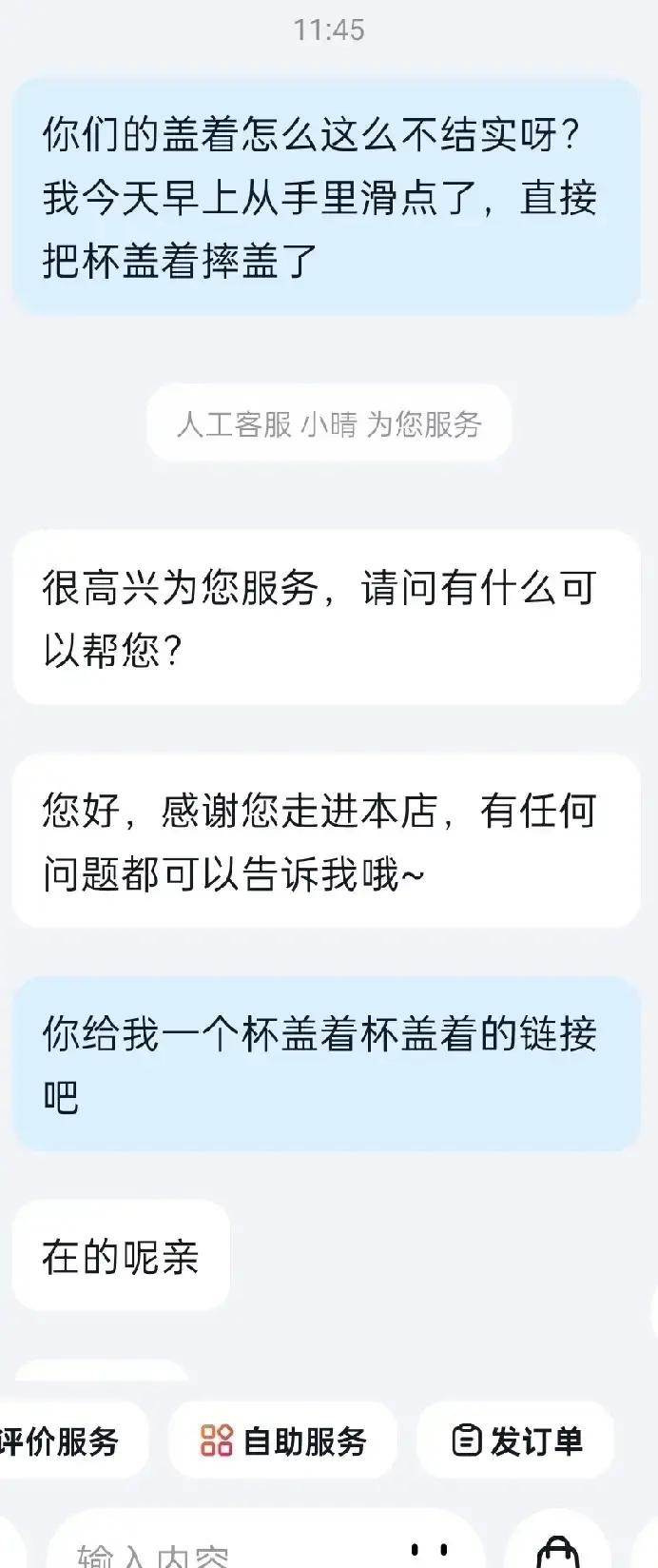Open the shopping bag icon beside the input
Image resolution: width=658 pixels, height=1568 pixels.
[558, 1553]
